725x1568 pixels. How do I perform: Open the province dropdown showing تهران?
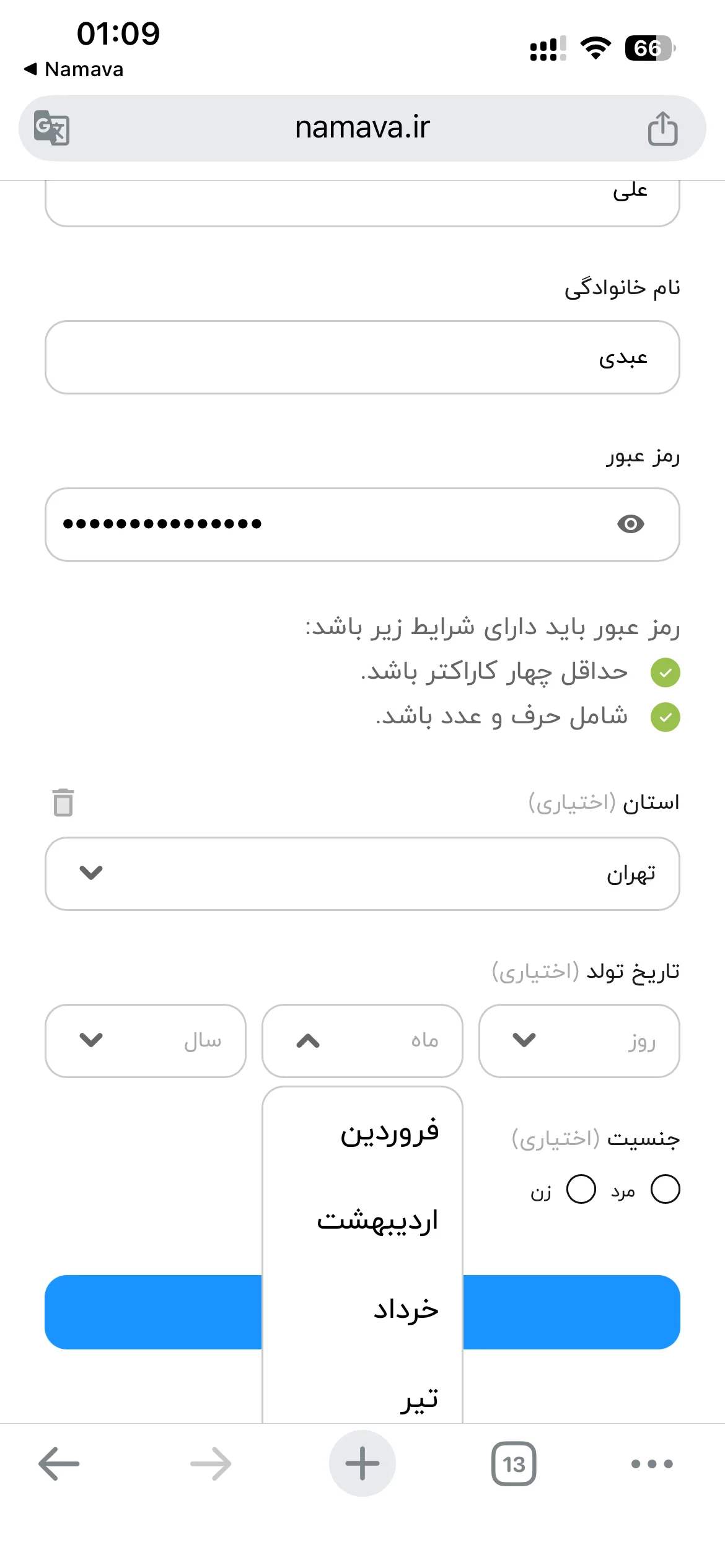pyautogui.click(x=362, y=874)
